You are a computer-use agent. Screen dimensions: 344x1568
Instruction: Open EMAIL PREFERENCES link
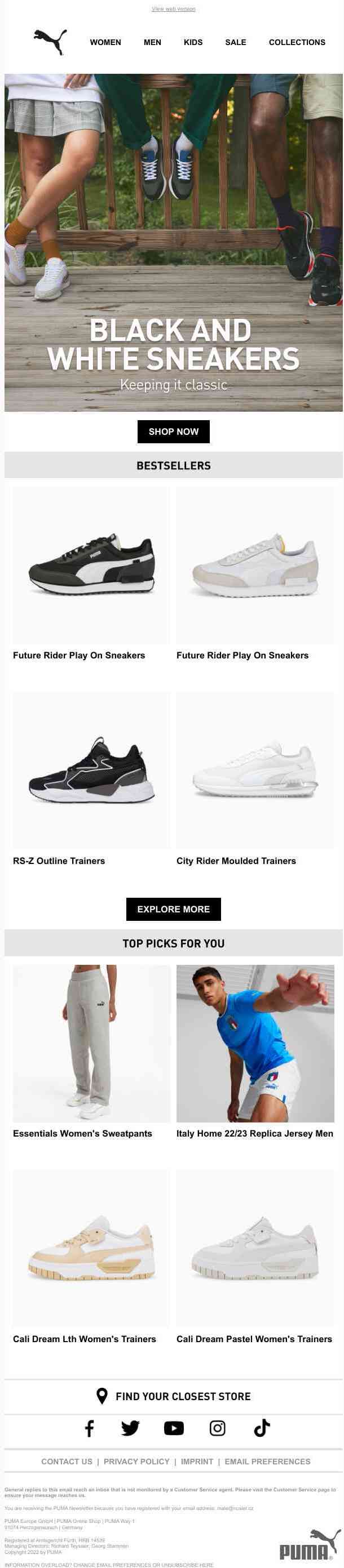[267, 1462]
